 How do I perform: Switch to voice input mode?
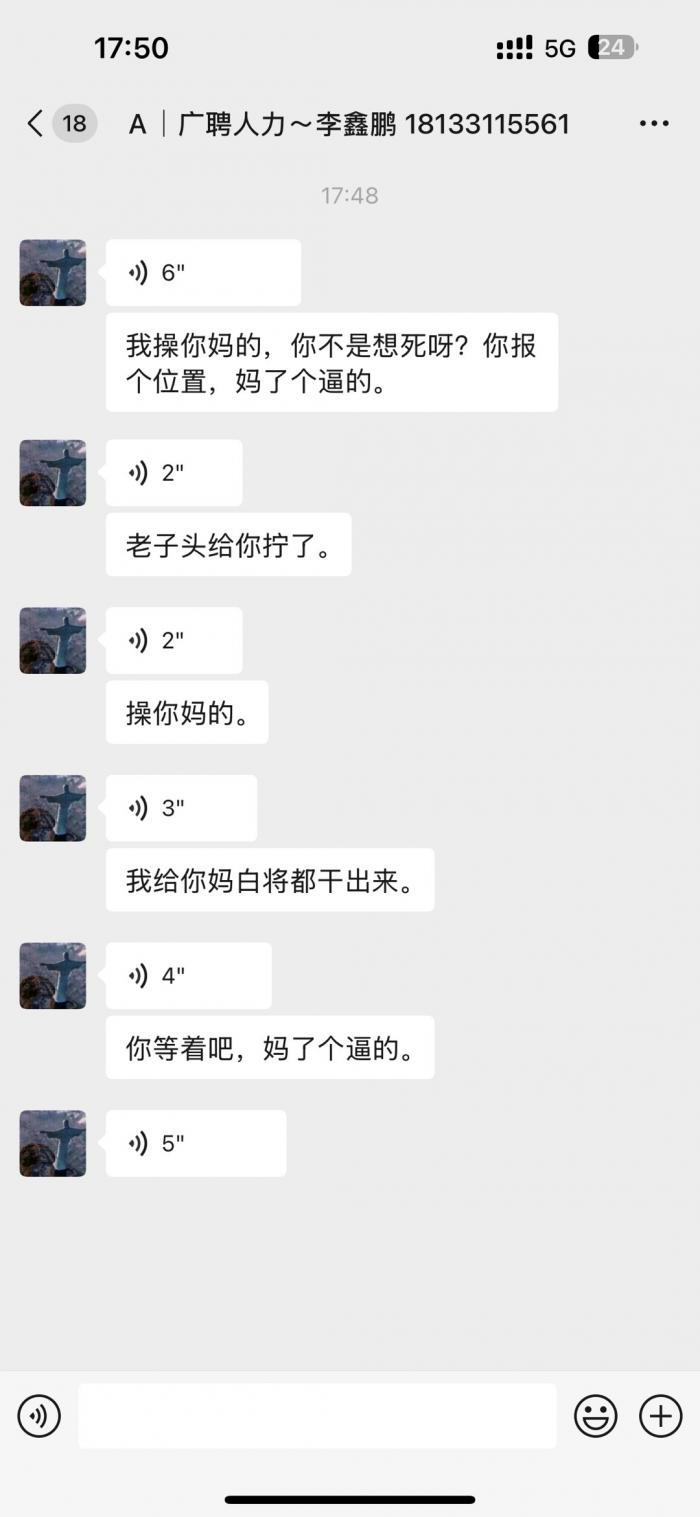point(39,1416)
